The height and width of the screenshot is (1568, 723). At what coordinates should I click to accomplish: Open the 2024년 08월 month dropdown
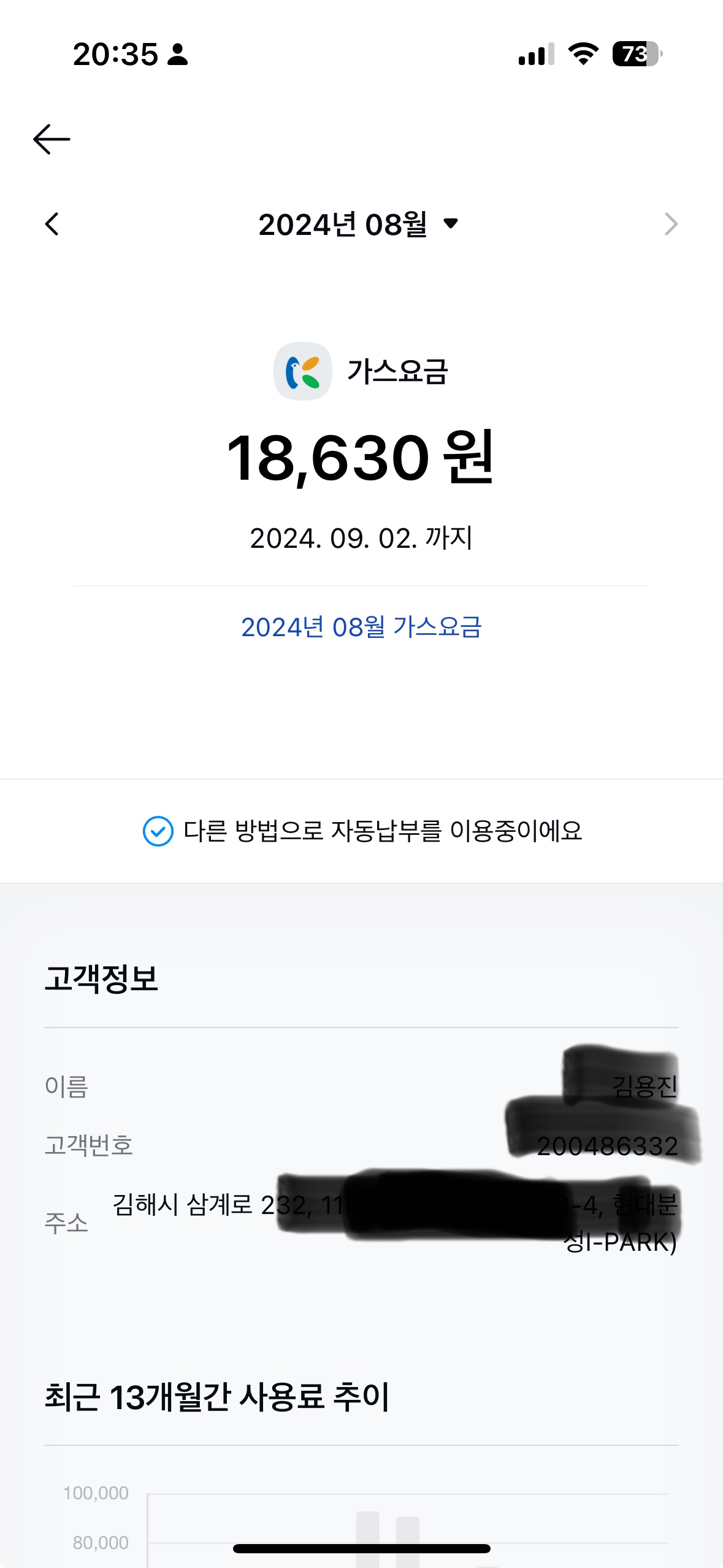pyautogui.click(x=359, y=225)
